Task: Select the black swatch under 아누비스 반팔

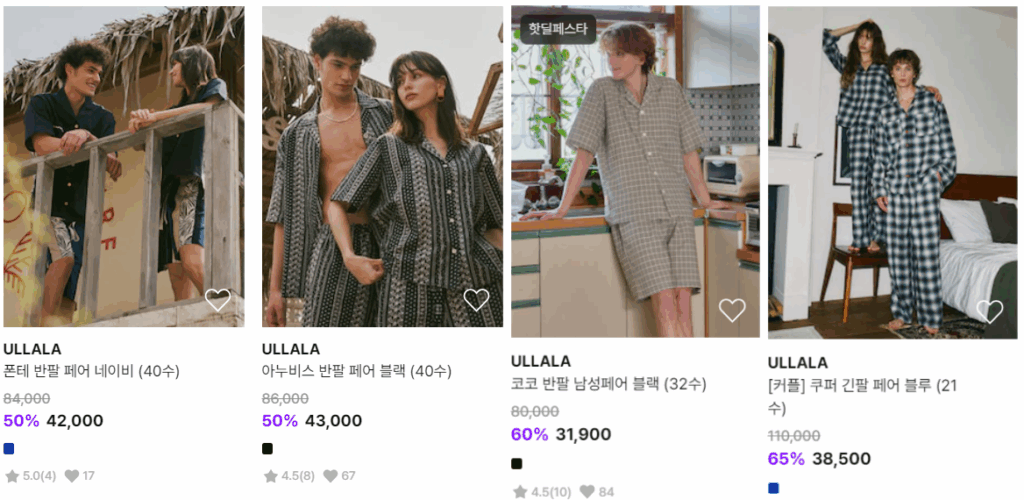Action: [267, 449]
